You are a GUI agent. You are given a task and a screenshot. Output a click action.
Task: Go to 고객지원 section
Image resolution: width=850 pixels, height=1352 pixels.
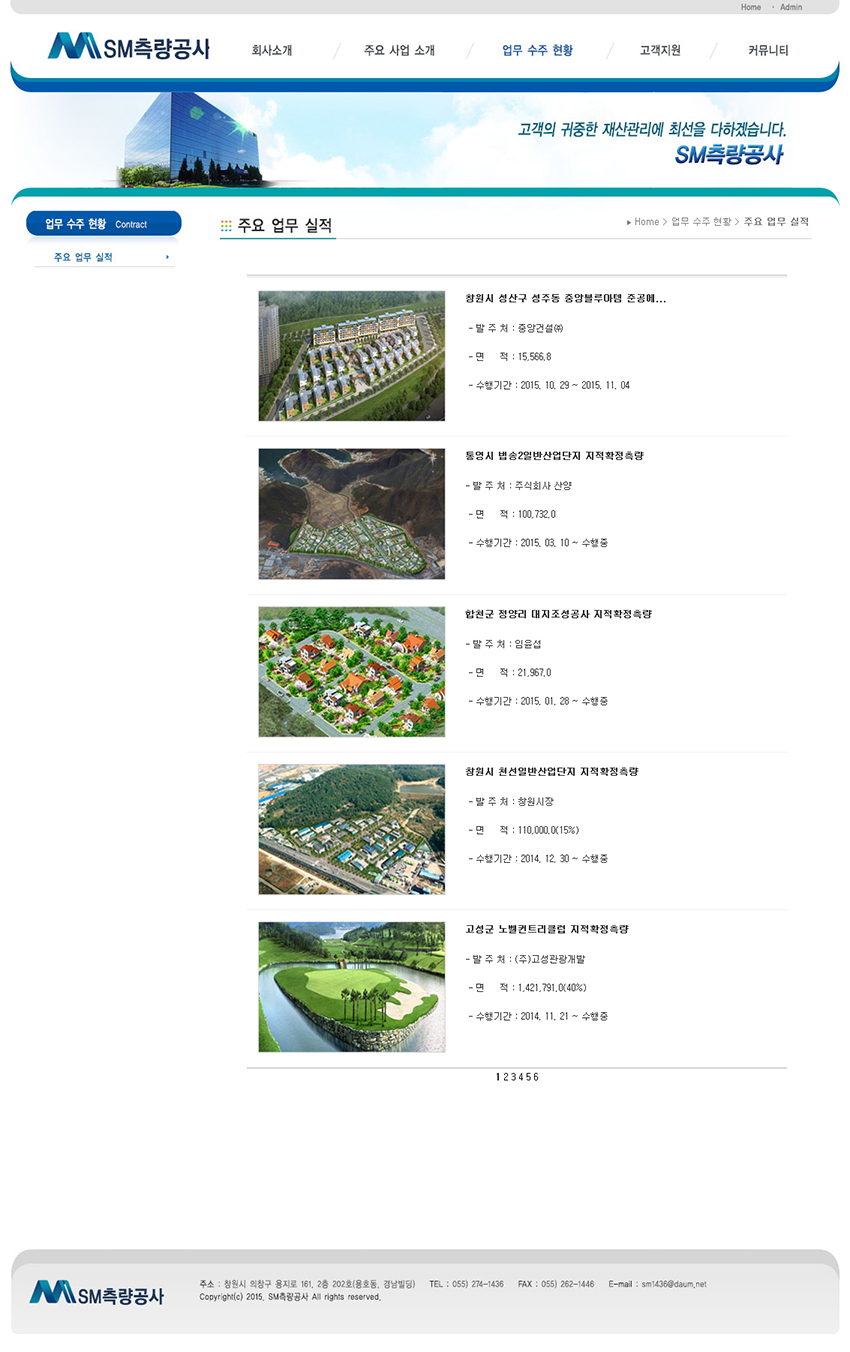coord(660,50)
